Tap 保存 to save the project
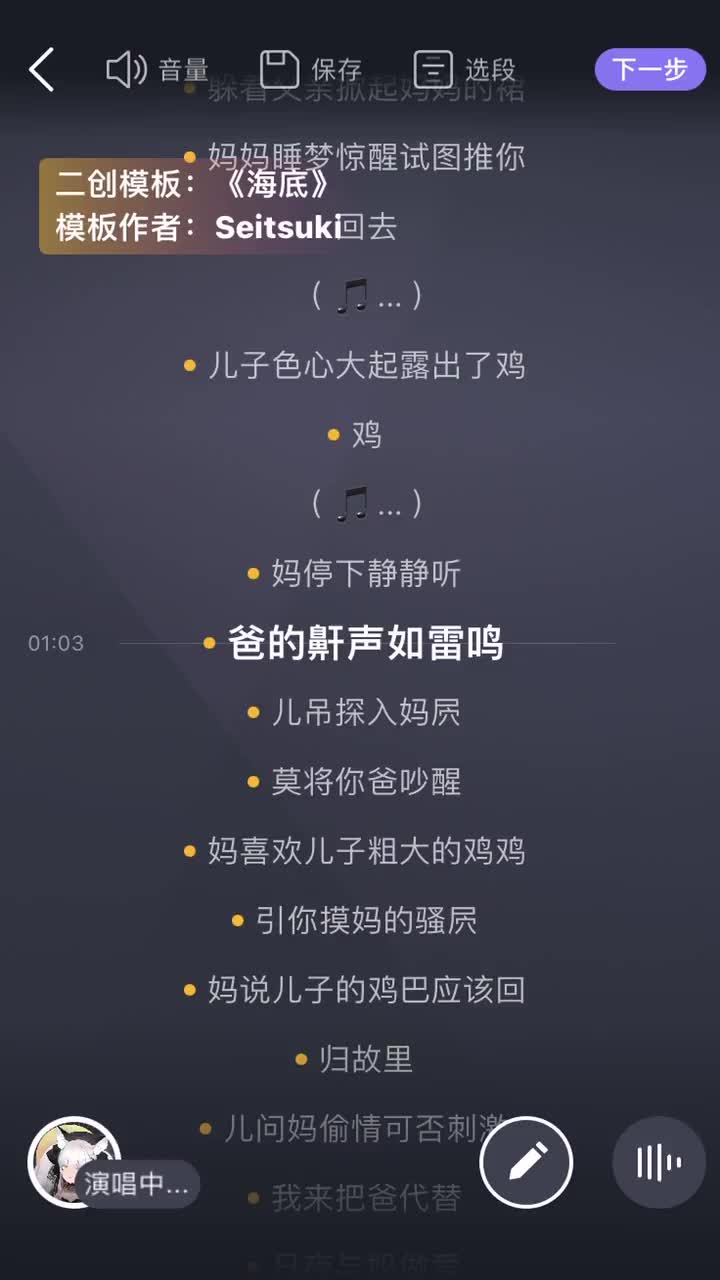The height and width of the screenshot is (1280, 720). click(x=310, y=70)
